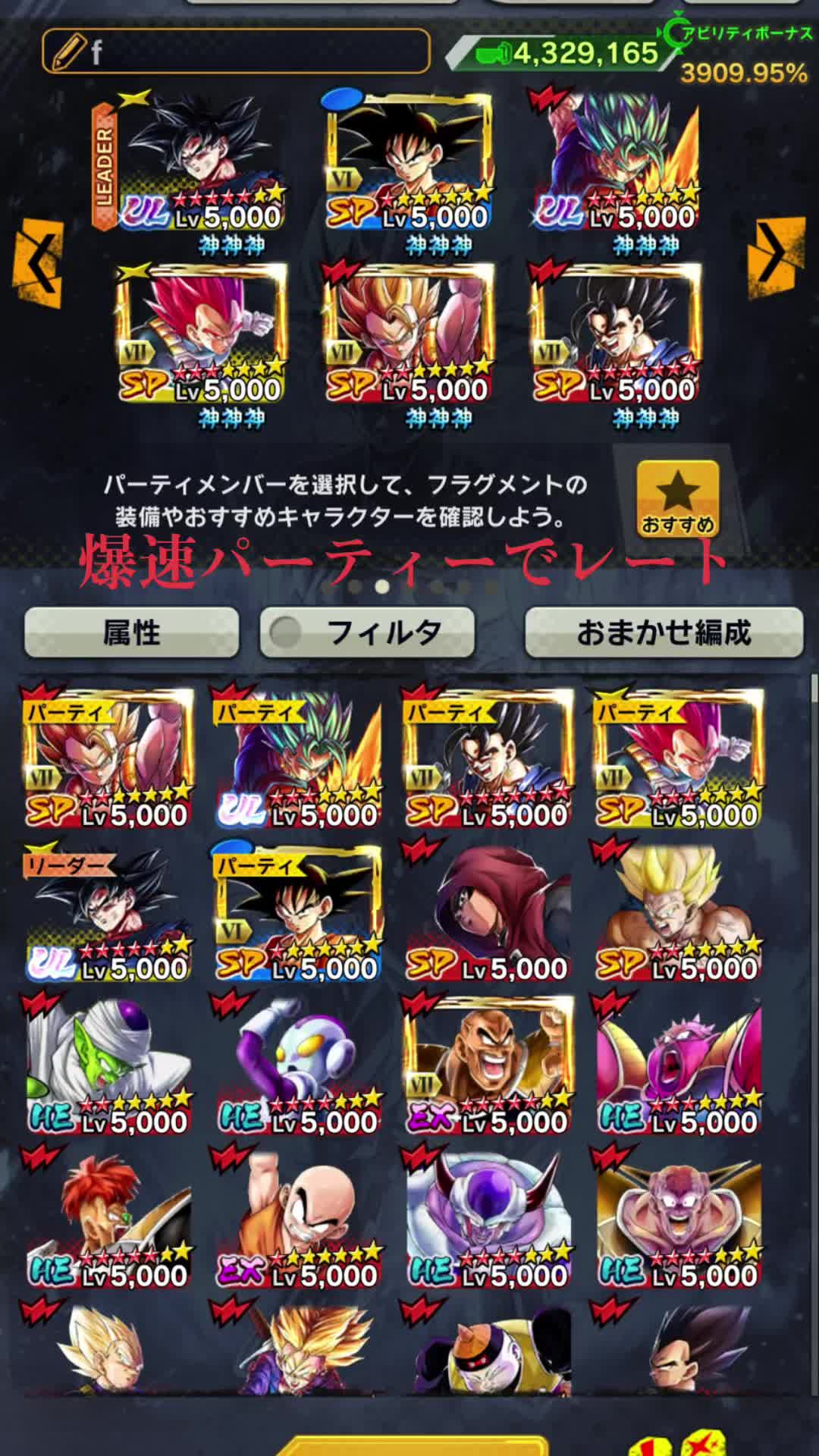Choose the Frieza HE character in the list
Image resolution: width=819 pixels, height=1456 pixels.
point(487,1219)
